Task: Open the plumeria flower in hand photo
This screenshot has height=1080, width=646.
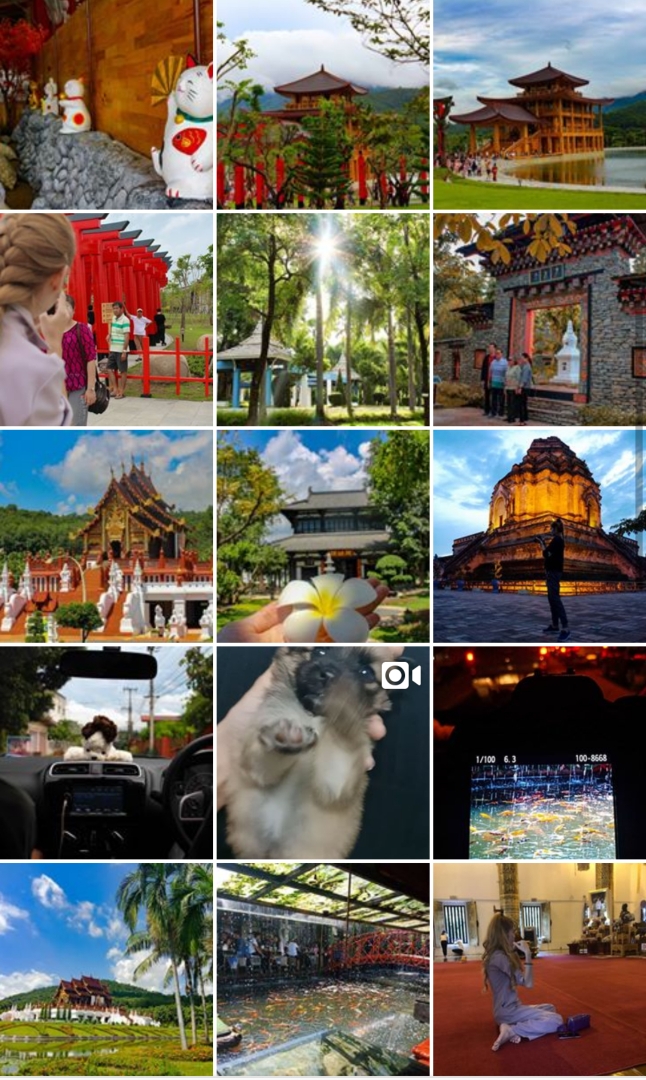Action: (323, 536)
